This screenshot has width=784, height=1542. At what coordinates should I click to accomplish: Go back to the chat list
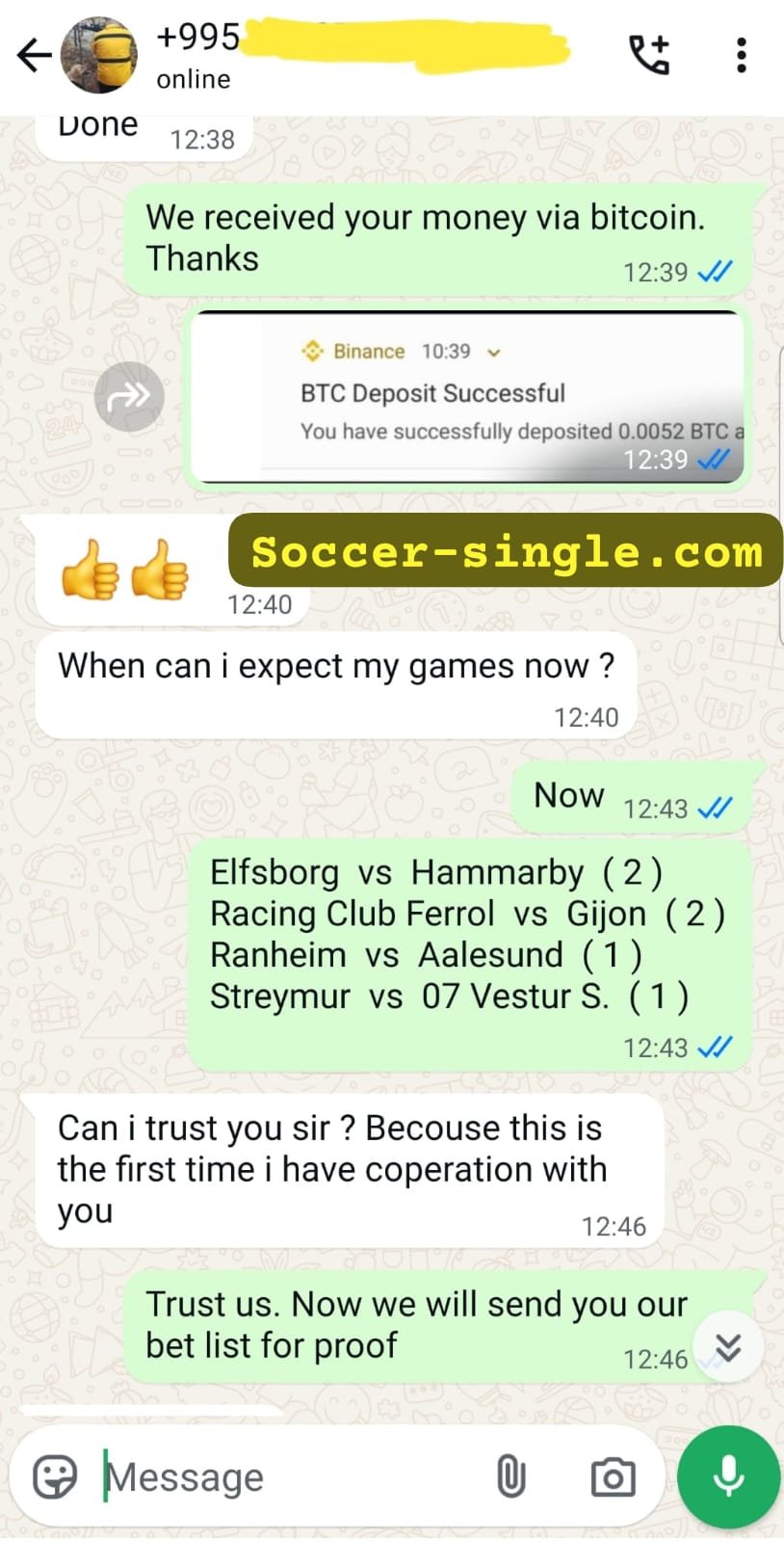[34, 56]
